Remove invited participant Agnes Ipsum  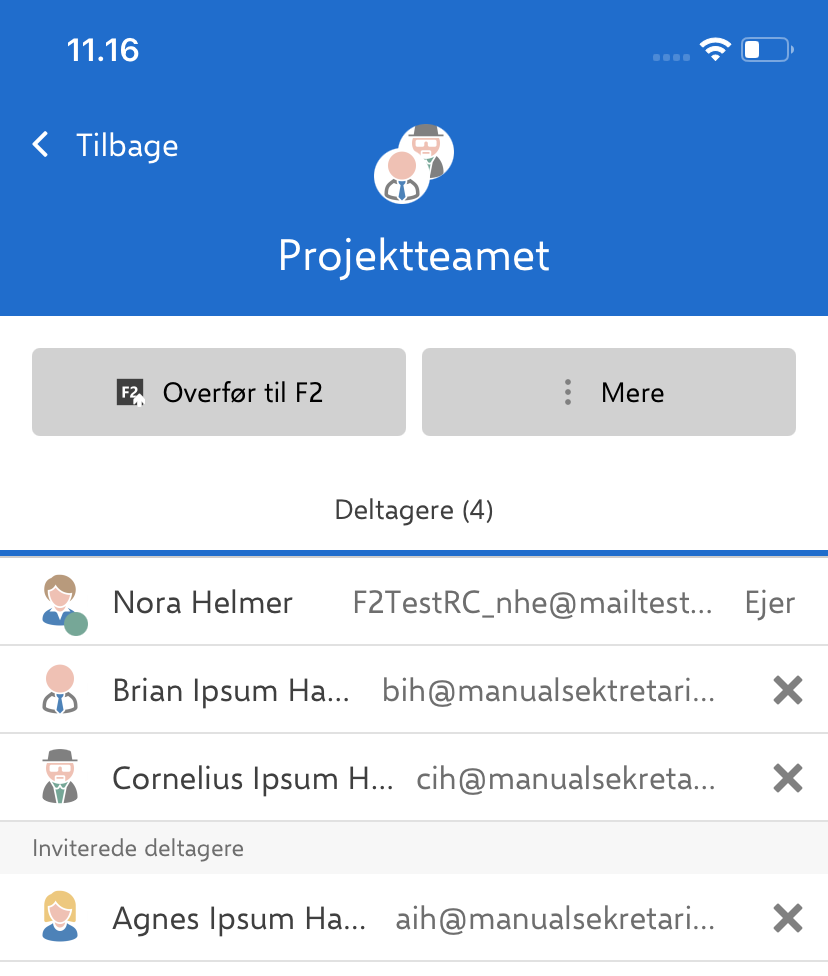click(788, 918)
